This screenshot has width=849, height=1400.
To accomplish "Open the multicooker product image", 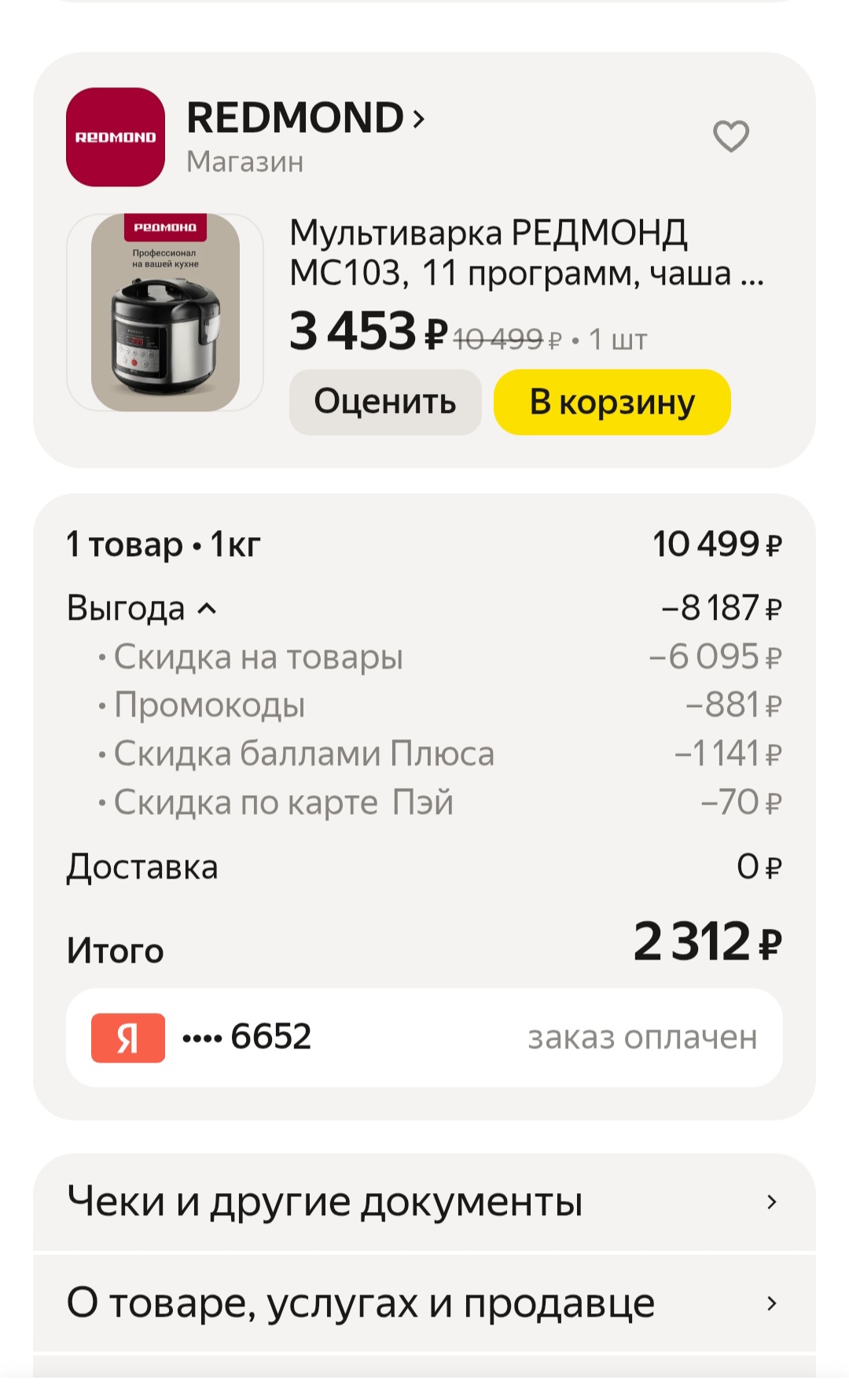I will point(165,312).
